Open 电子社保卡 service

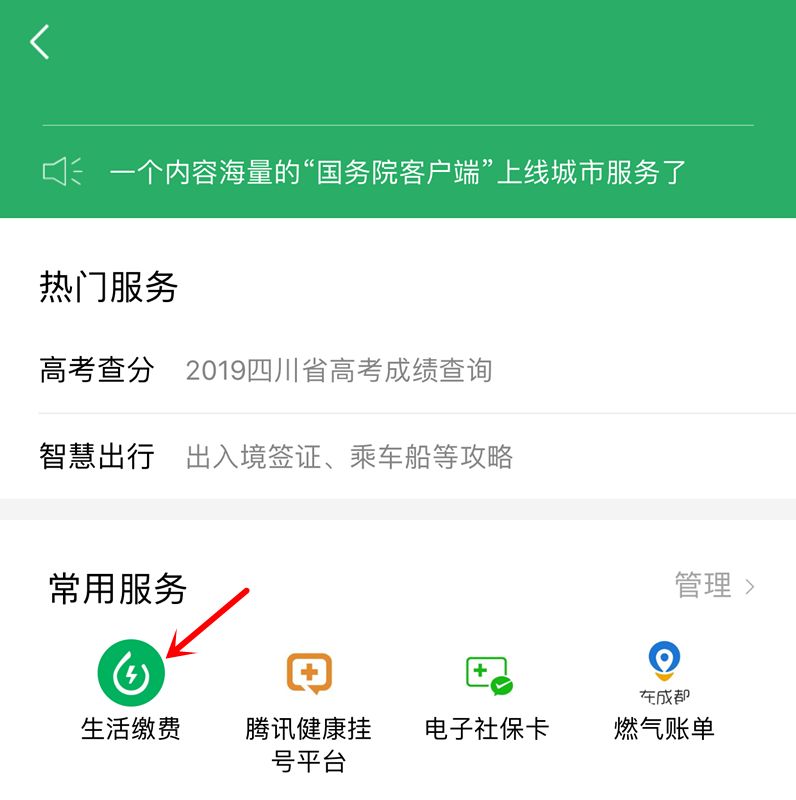487,690
